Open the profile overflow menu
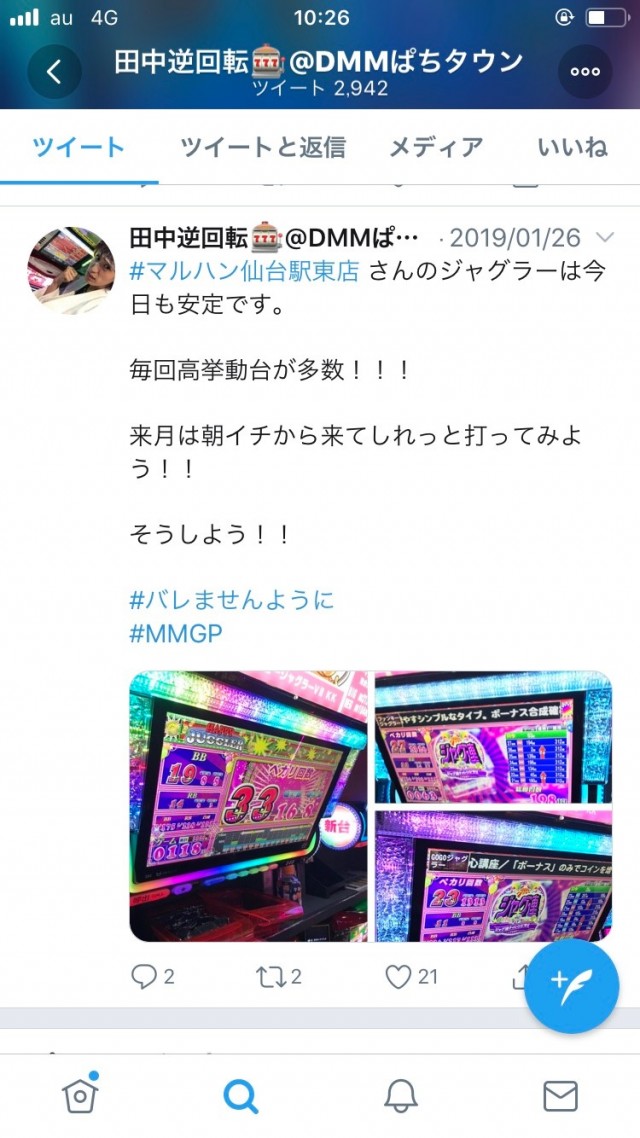 pyautogui.click(x=585, y=71)
